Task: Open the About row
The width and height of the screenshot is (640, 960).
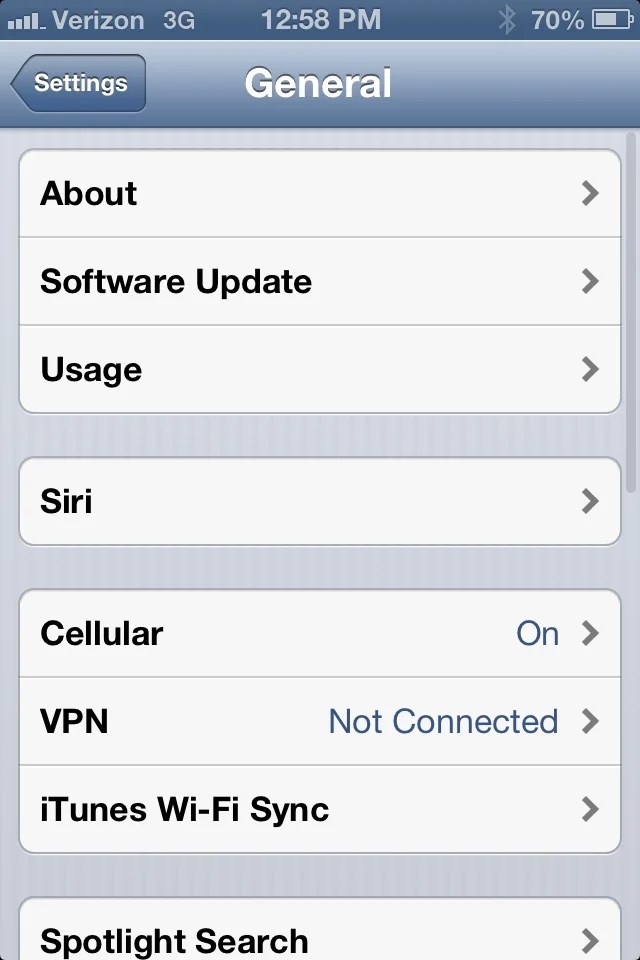Action: tap(320, 193)
